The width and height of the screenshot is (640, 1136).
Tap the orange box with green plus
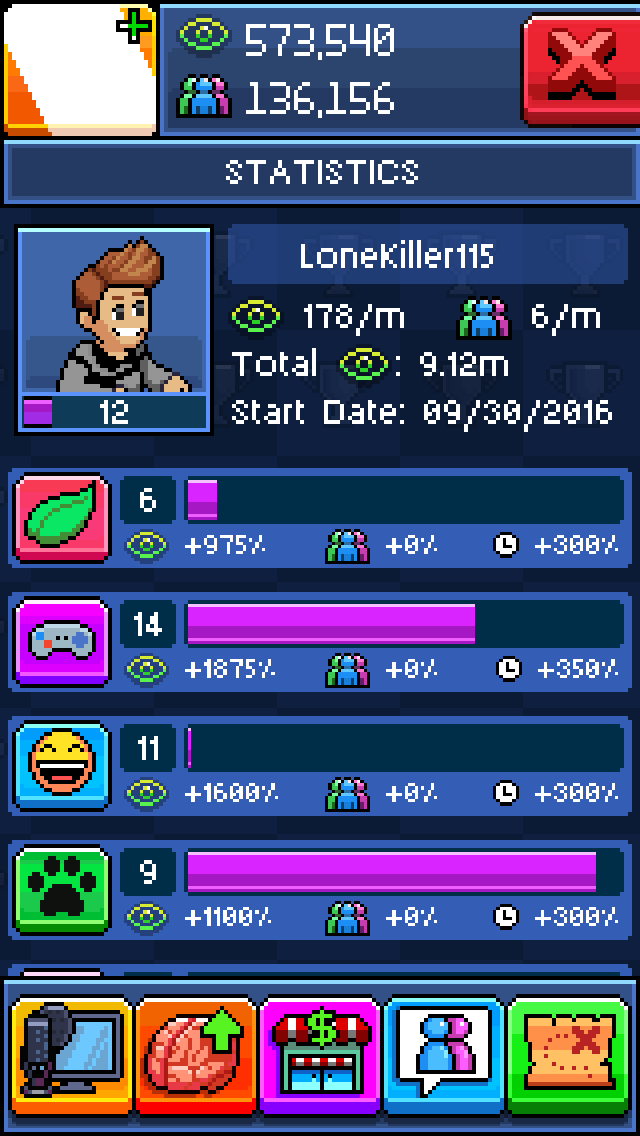(80, 69)
